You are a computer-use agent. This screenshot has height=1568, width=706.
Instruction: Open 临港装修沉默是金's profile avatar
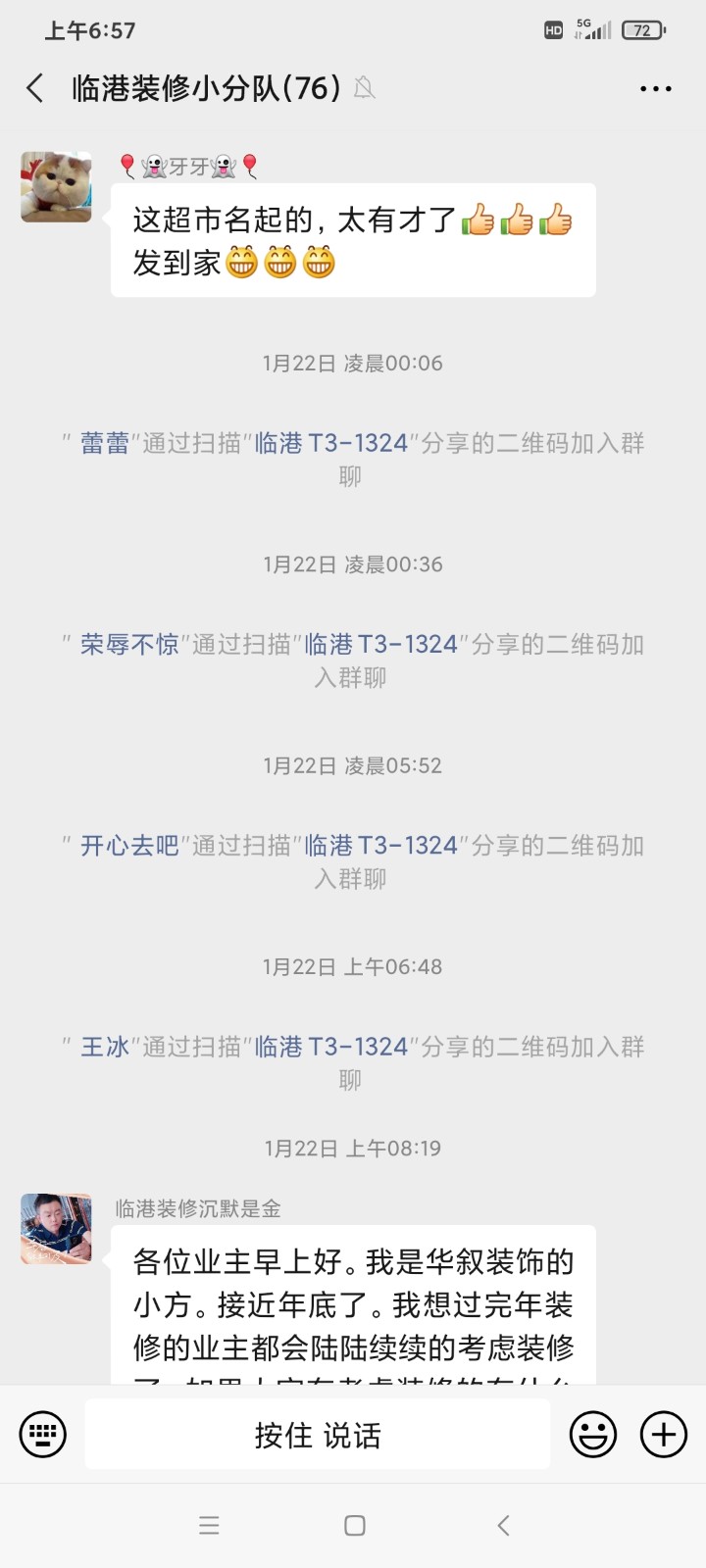pyautogui.click(x=57, y=1229)
